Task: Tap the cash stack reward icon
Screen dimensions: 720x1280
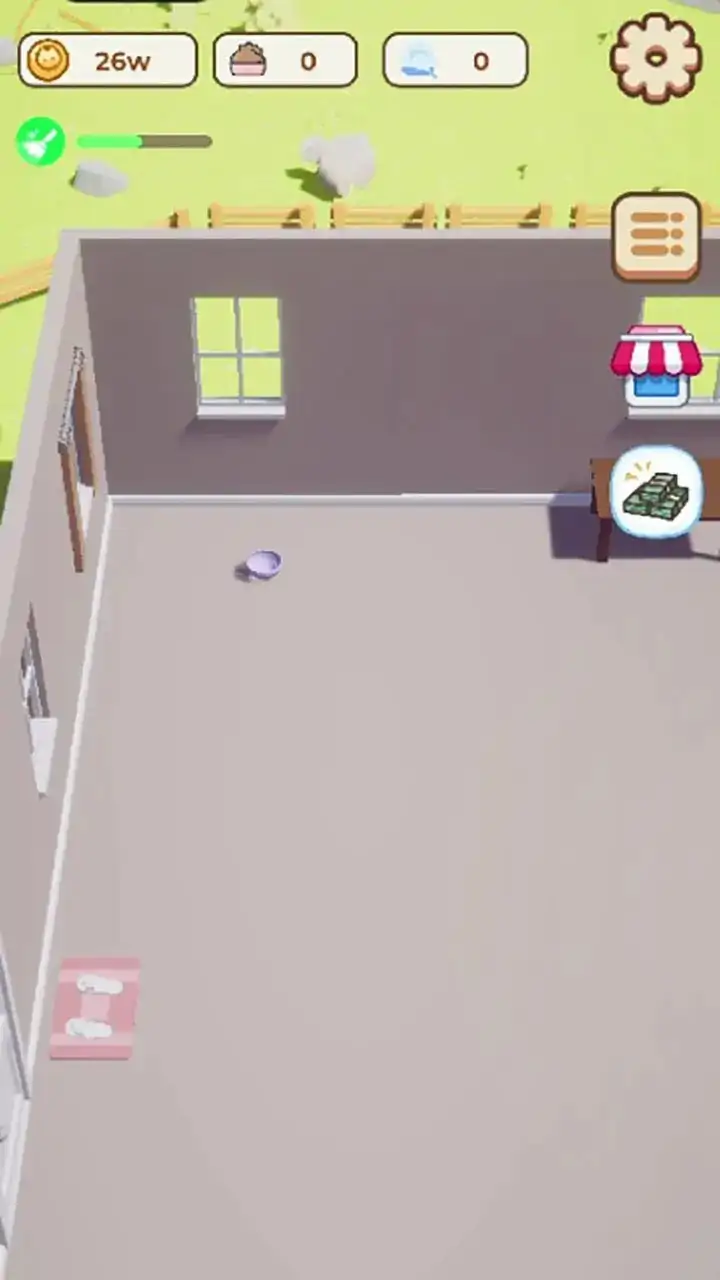Action: click(657, 493)
